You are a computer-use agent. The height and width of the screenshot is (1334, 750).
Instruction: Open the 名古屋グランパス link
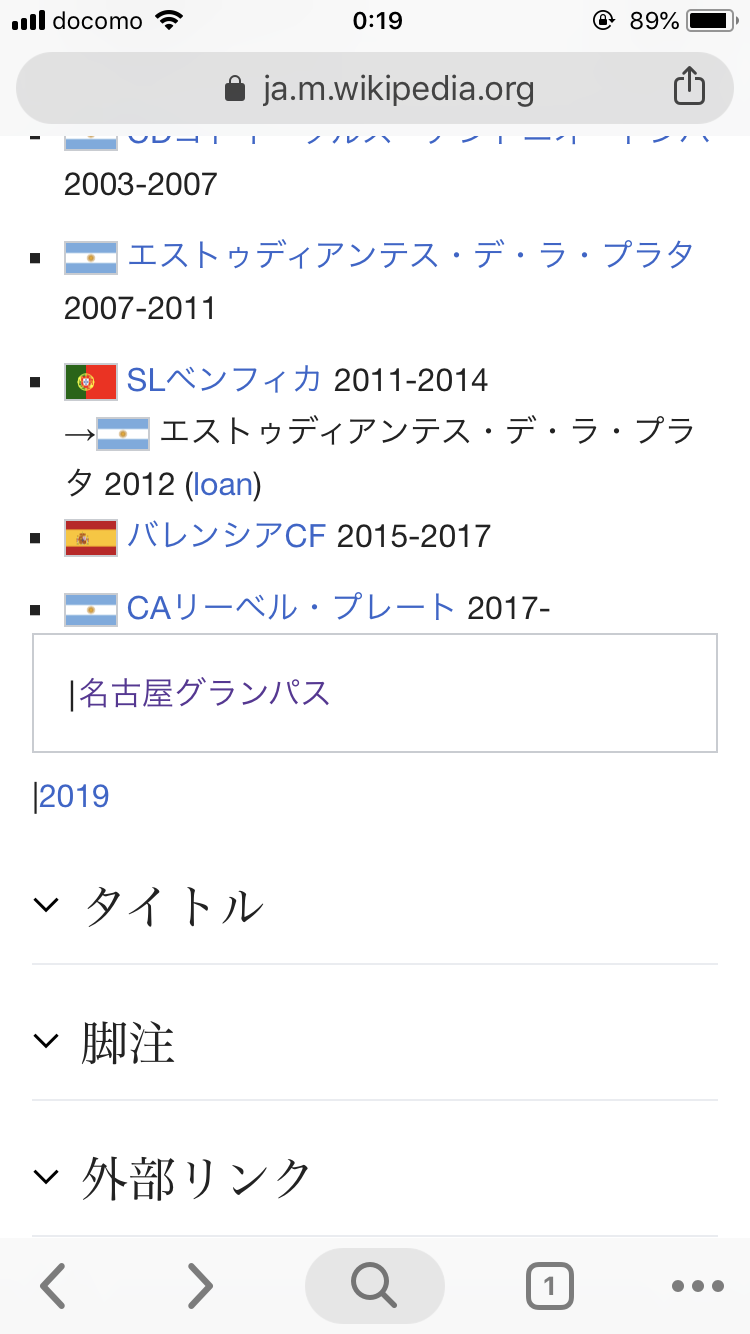pyautogui.click(x=204, y=692)
